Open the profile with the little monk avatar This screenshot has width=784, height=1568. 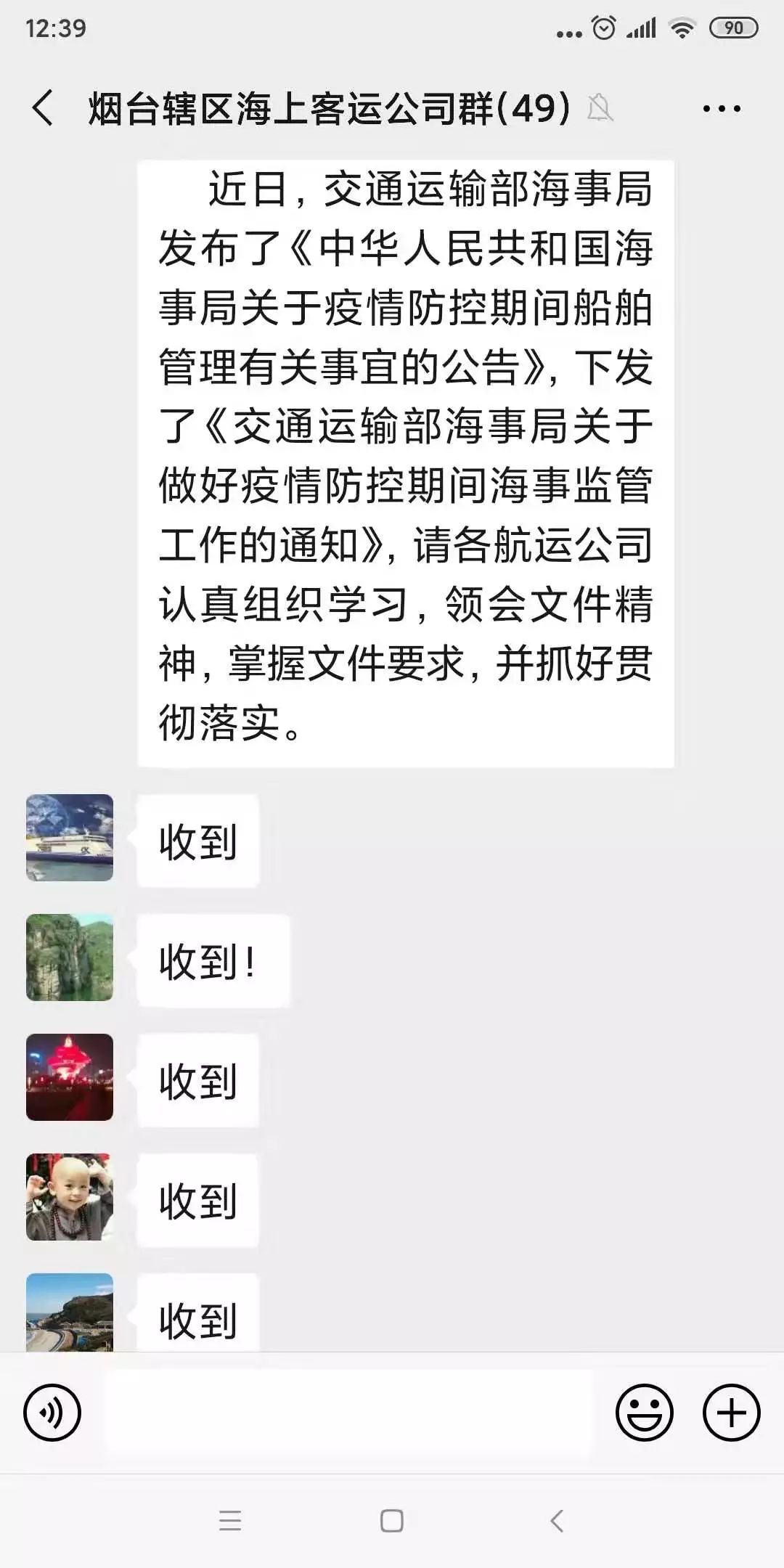(70, 1197)
